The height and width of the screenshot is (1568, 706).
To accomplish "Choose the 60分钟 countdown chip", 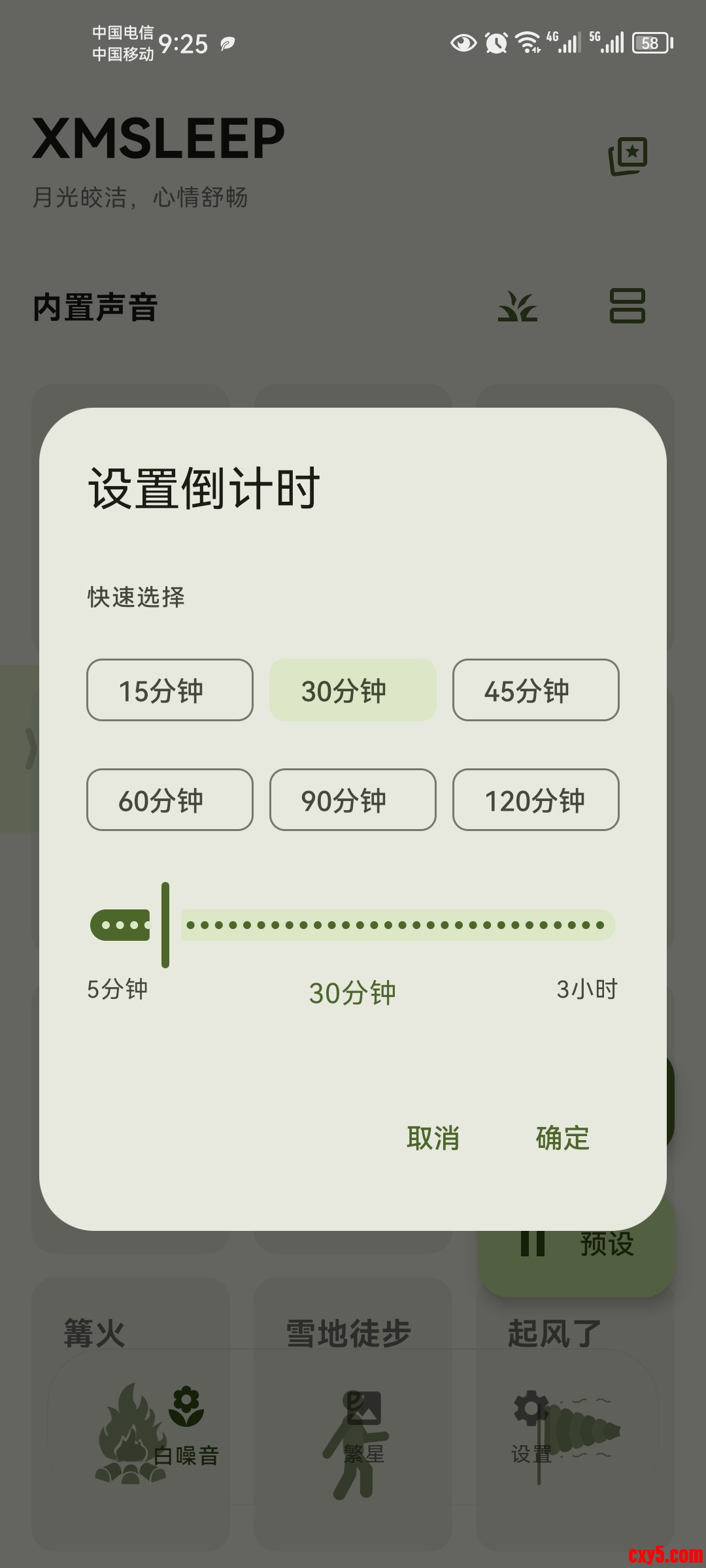I will pyautogui.click(x=169, y=800).
